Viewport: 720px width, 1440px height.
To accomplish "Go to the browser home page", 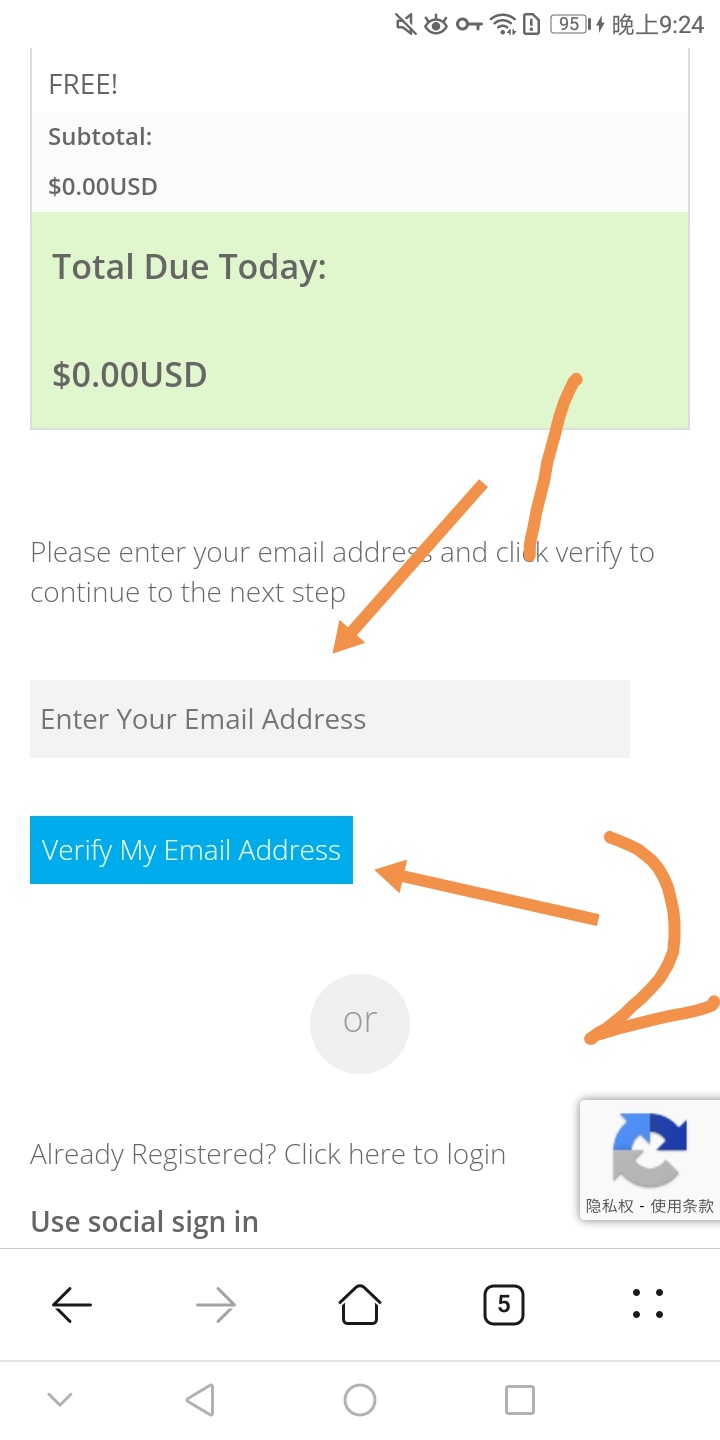I will pyautogui.click(x=360, y=1304).
